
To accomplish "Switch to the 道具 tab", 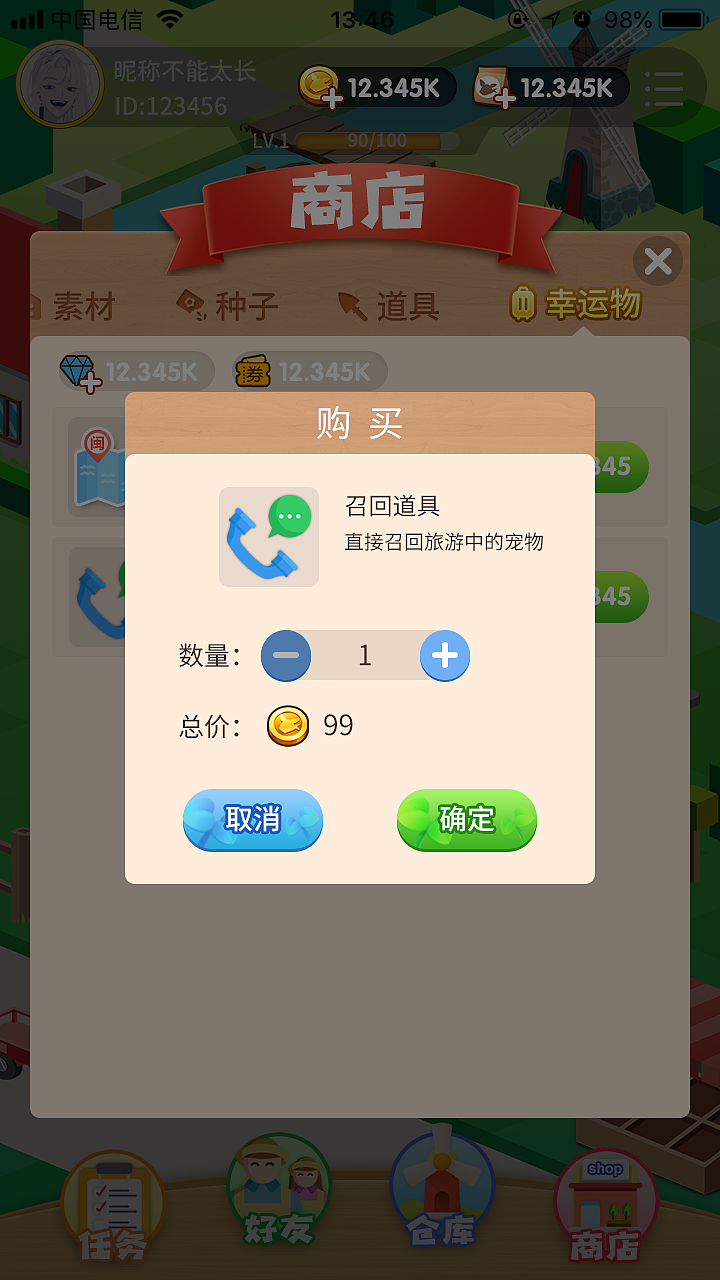I will coord(405,308).
